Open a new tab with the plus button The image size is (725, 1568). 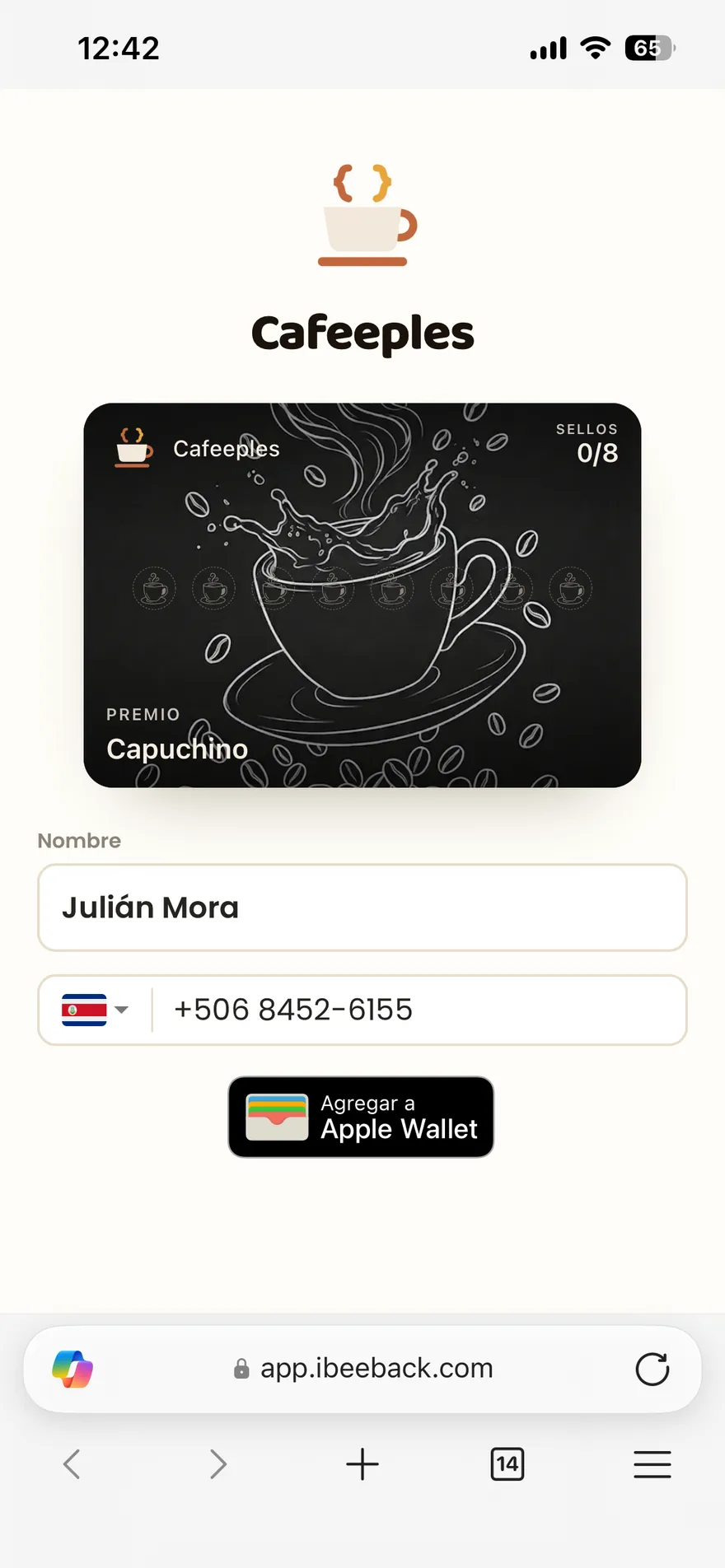click(x=362, y=1464)
